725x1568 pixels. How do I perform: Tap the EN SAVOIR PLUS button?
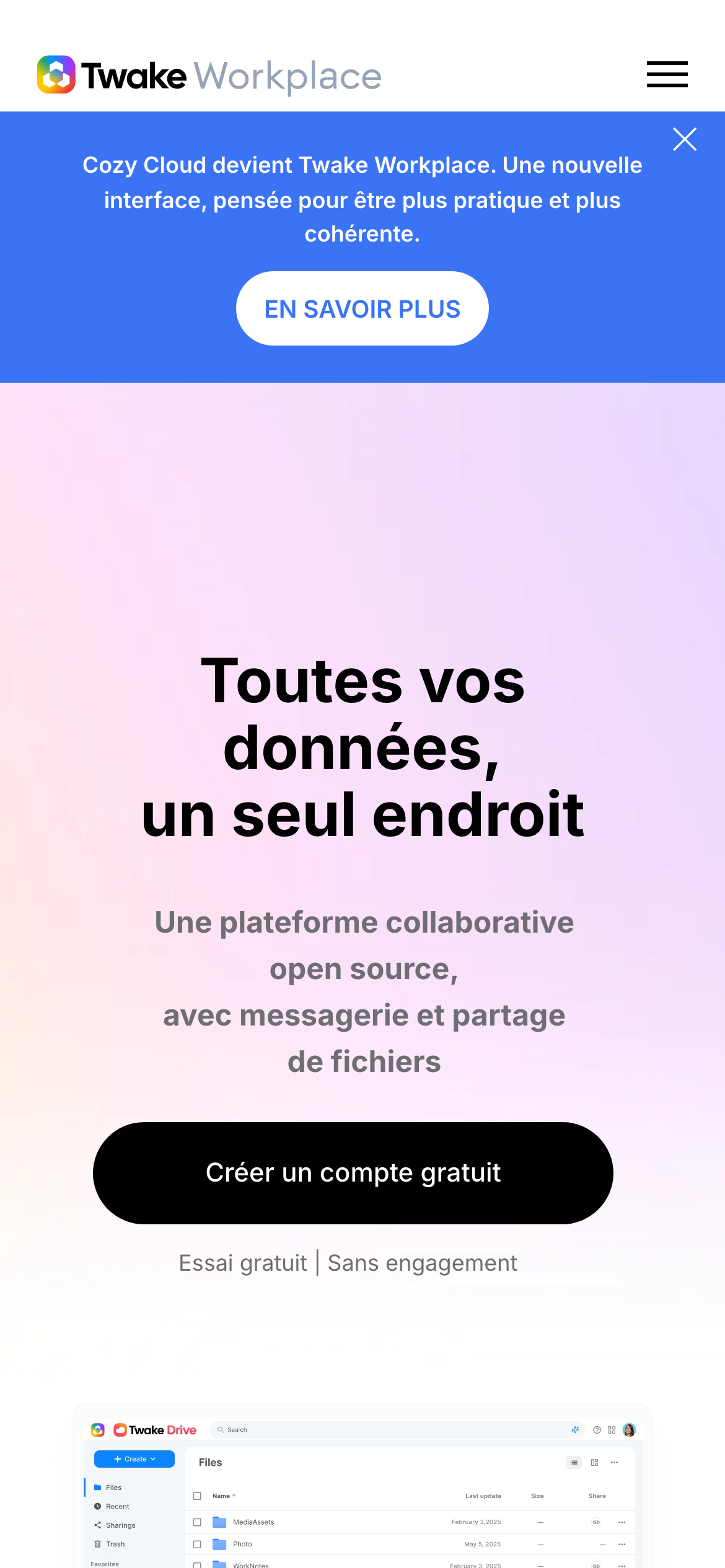(362, 308)
